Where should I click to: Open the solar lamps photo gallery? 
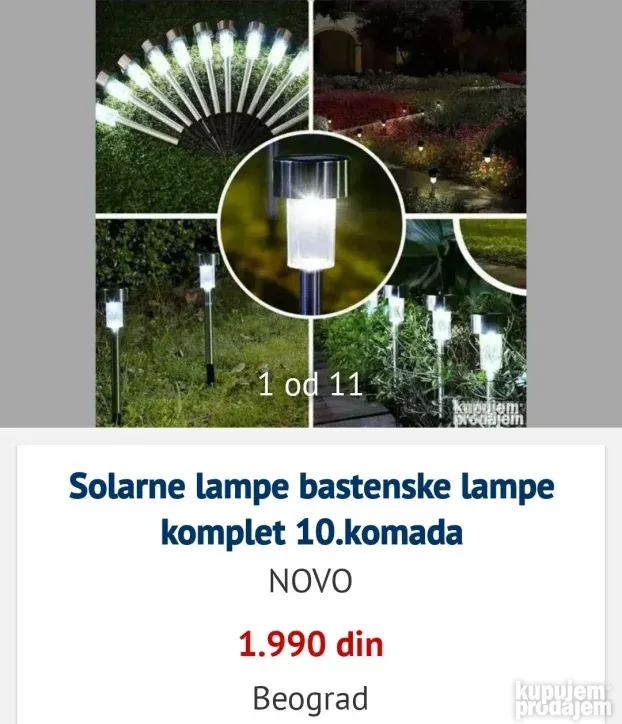click(311, 213)
